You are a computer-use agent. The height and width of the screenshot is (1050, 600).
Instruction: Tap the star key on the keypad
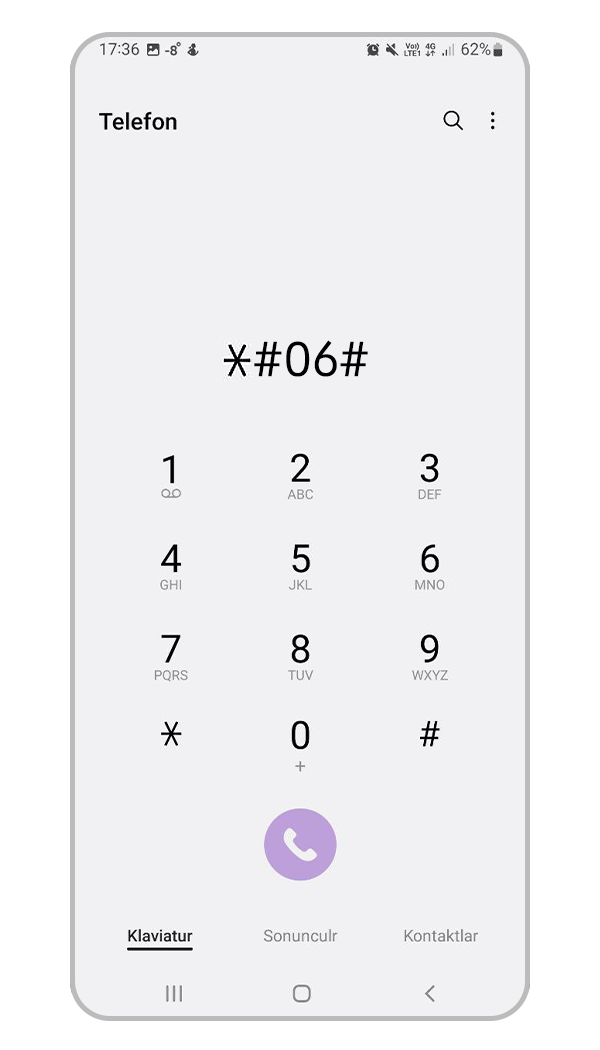click(171, 736)
